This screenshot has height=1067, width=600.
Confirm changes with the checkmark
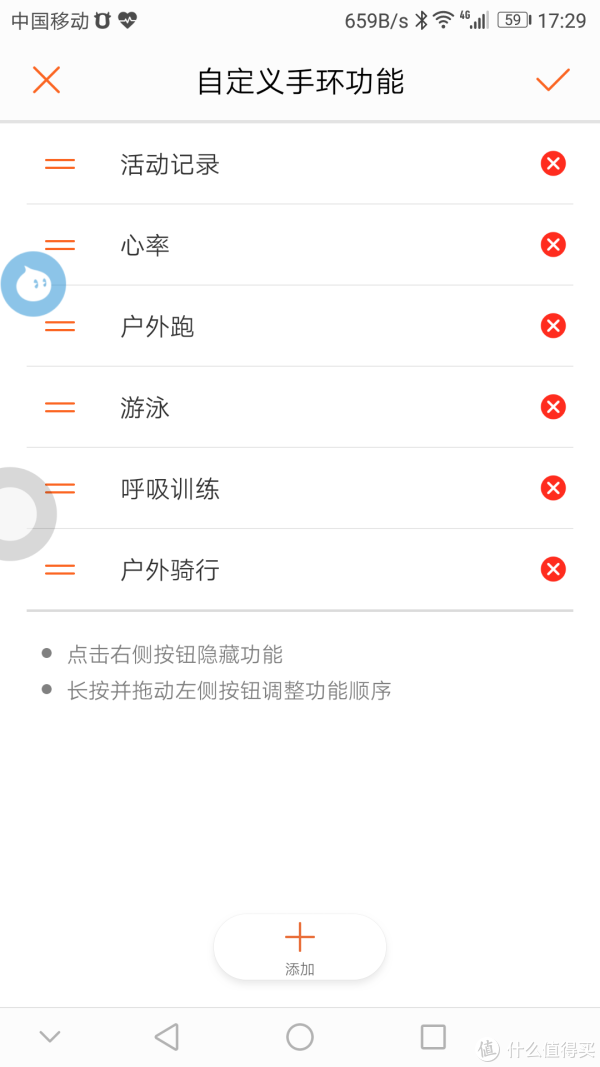552,80
